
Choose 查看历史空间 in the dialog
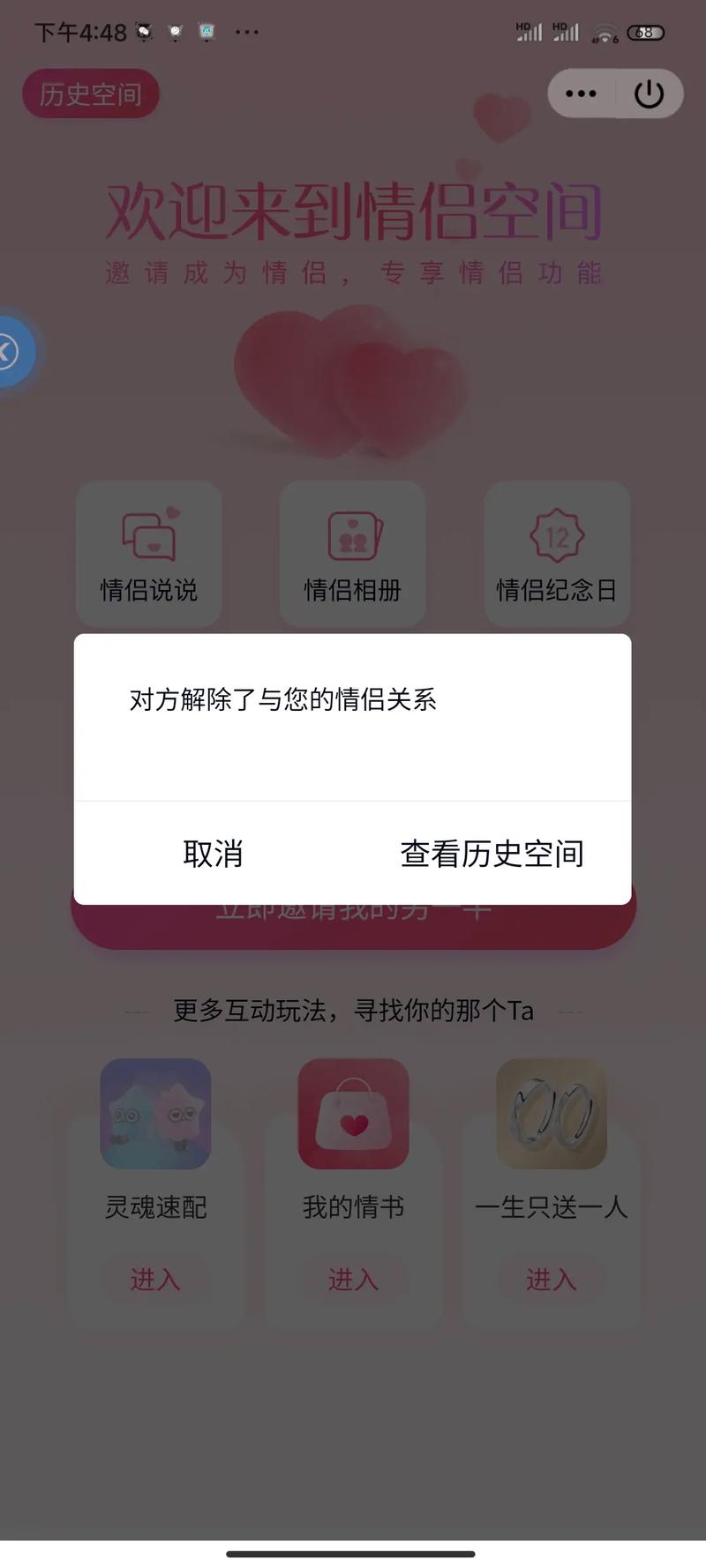tap(492, 853)
